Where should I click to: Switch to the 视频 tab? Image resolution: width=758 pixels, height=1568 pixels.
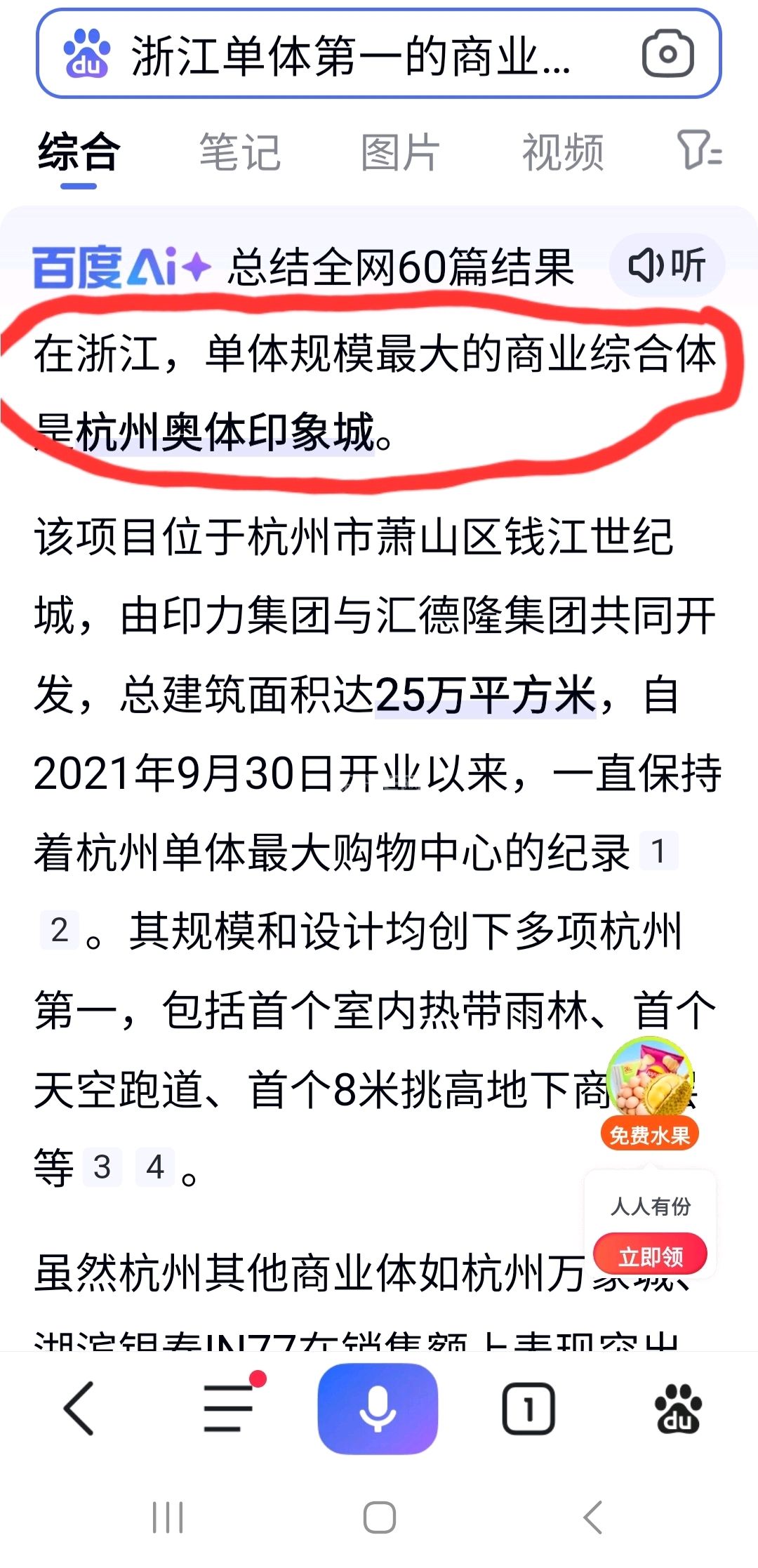(562, 152)
